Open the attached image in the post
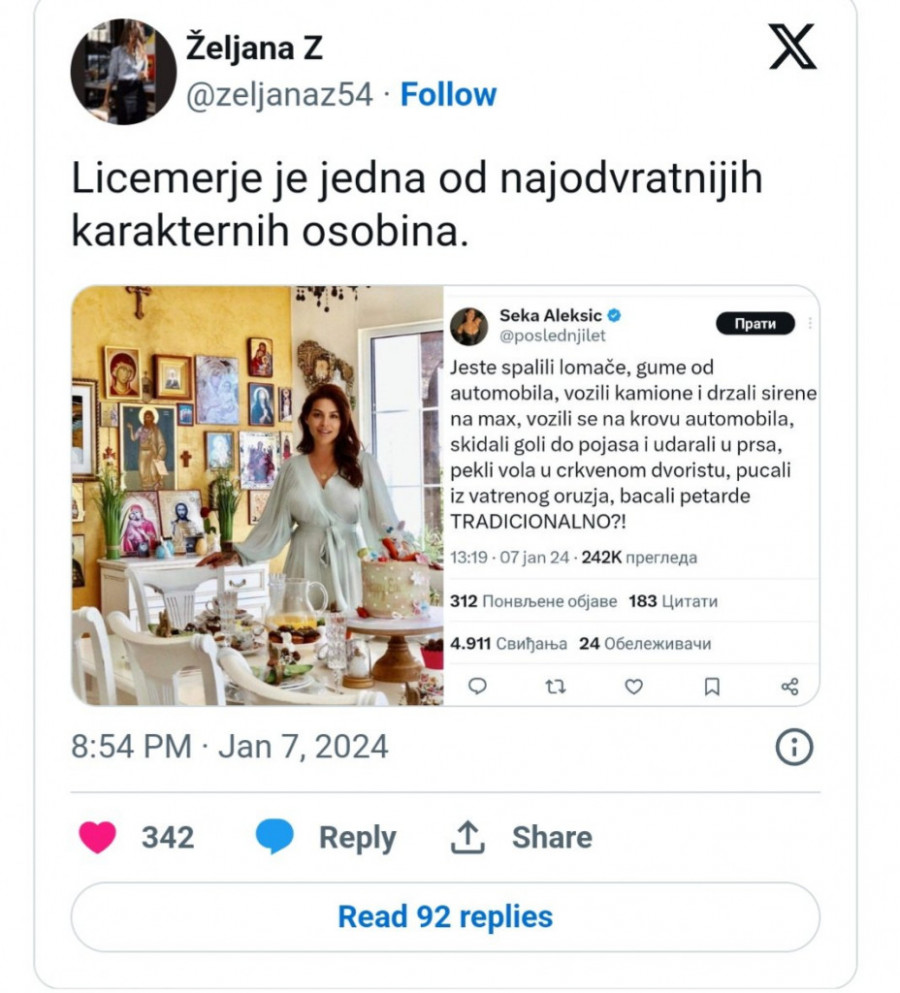 [x=445, y=495]
